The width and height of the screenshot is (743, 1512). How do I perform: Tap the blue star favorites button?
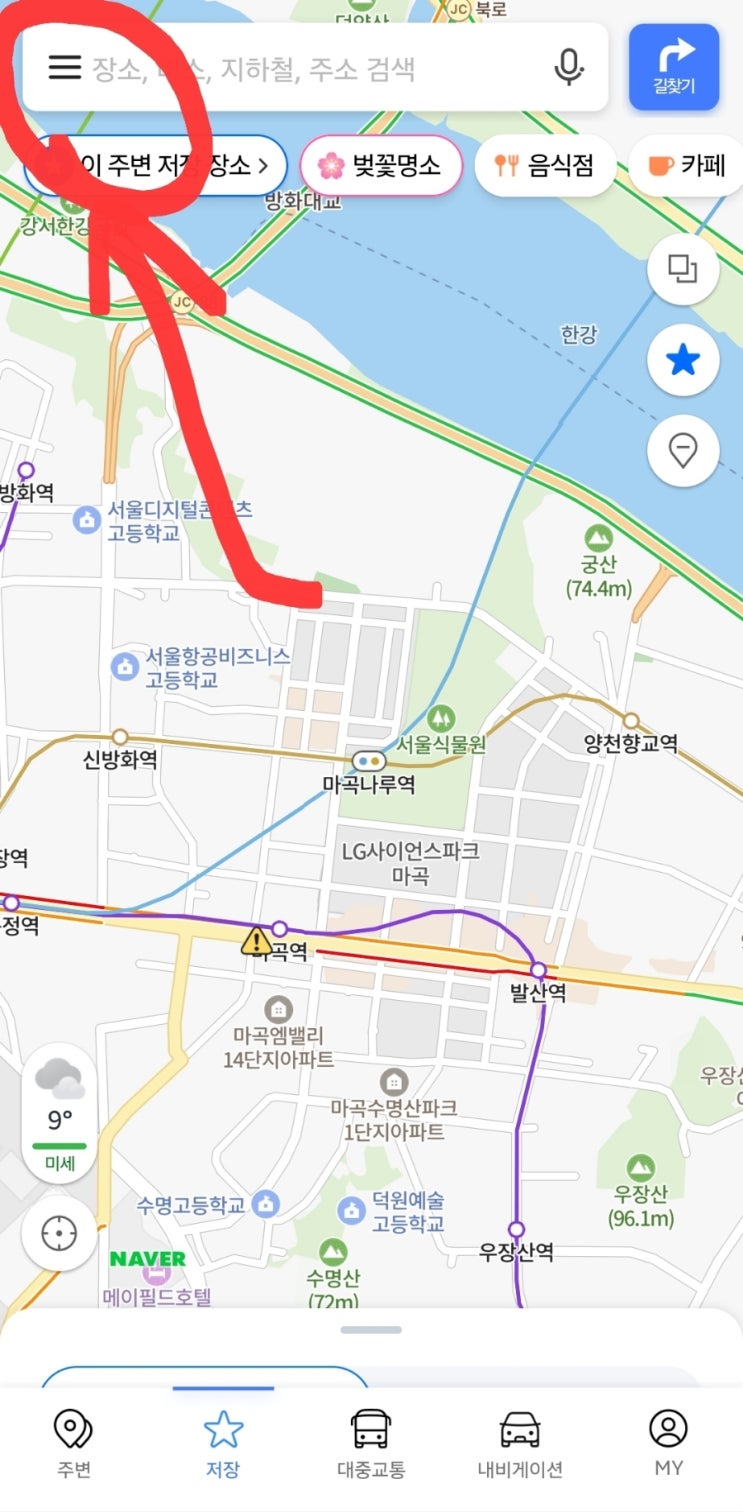pos(683,360)
